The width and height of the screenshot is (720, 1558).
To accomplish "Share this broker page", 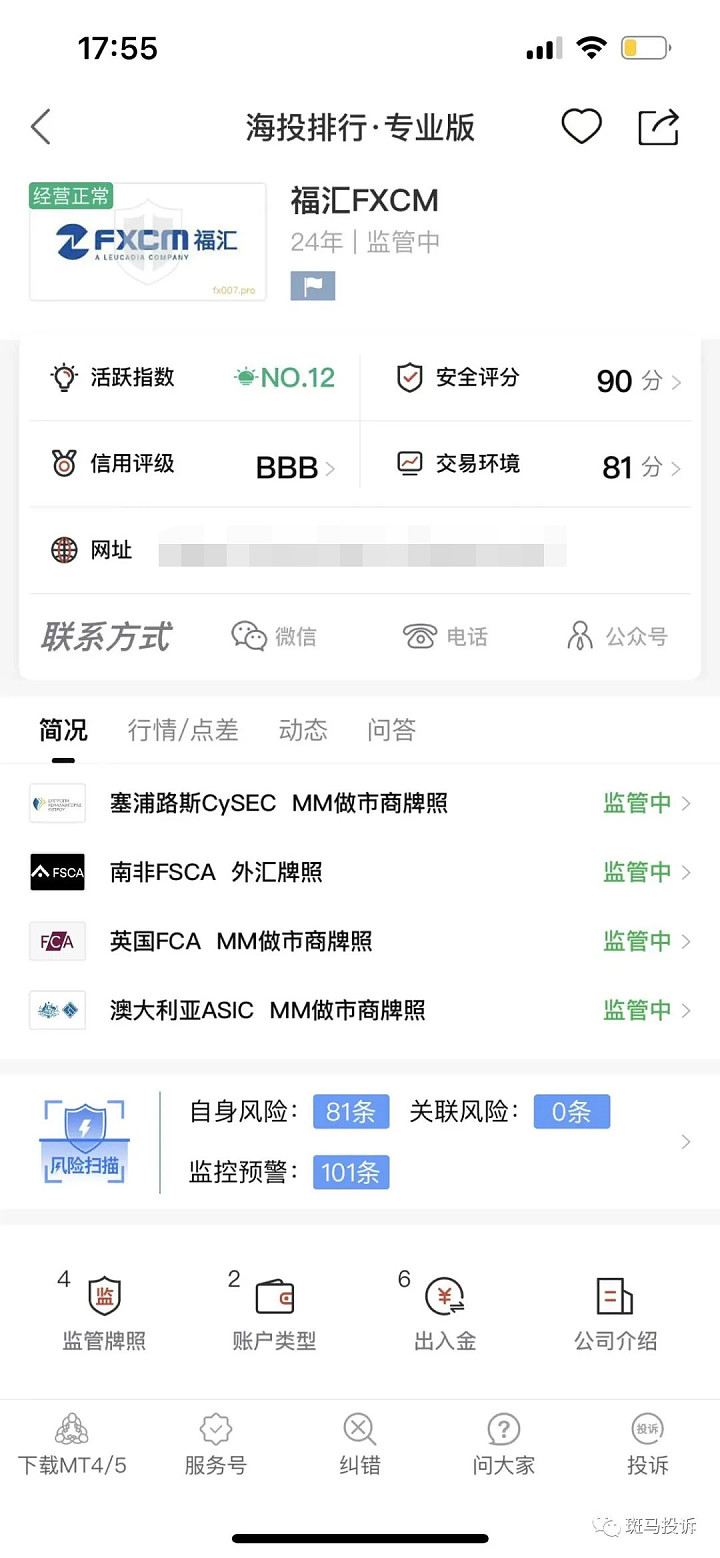I will 658,127.
